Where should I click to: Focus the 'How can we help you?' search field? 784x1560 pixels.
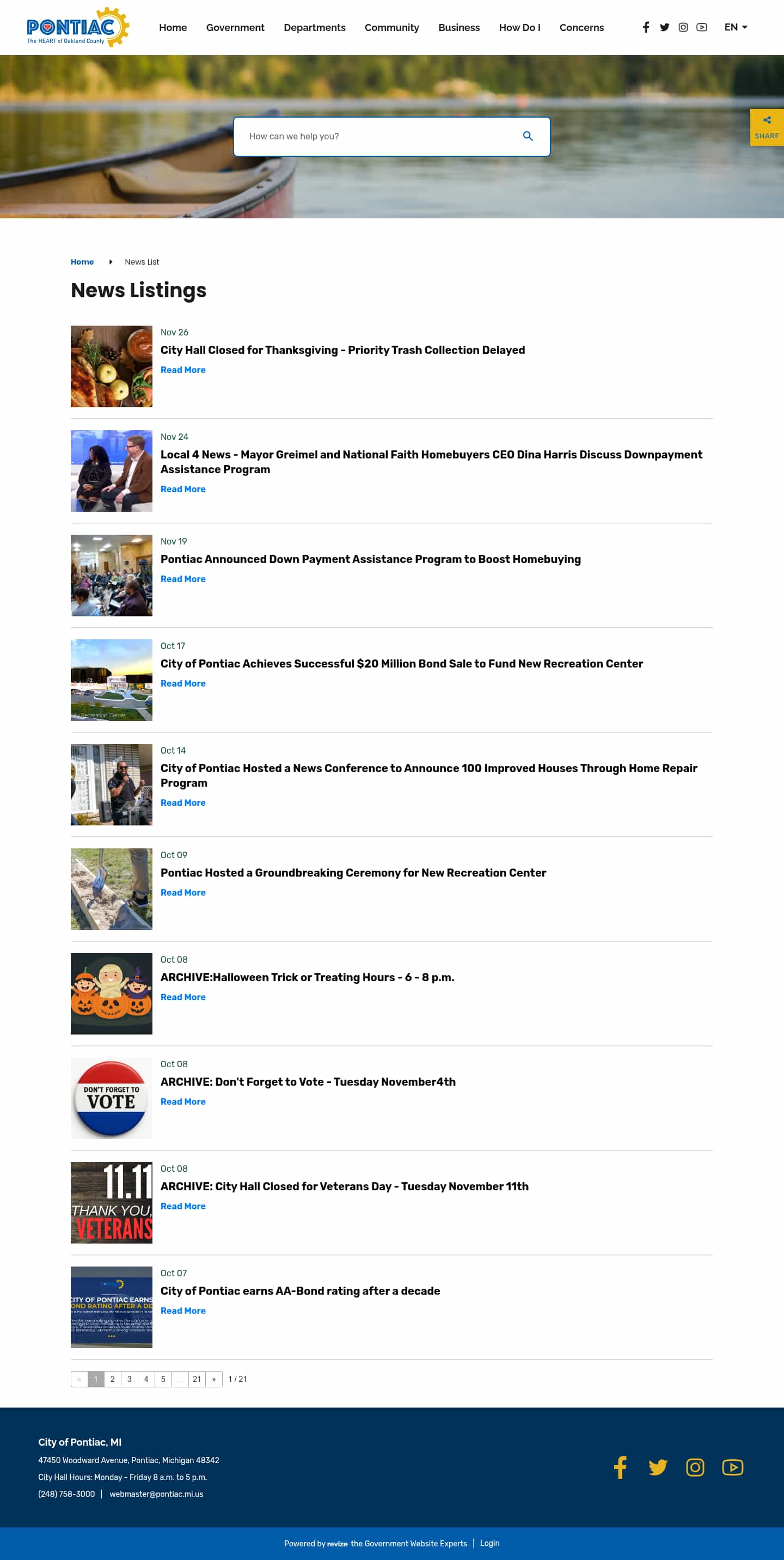(375, 136)
